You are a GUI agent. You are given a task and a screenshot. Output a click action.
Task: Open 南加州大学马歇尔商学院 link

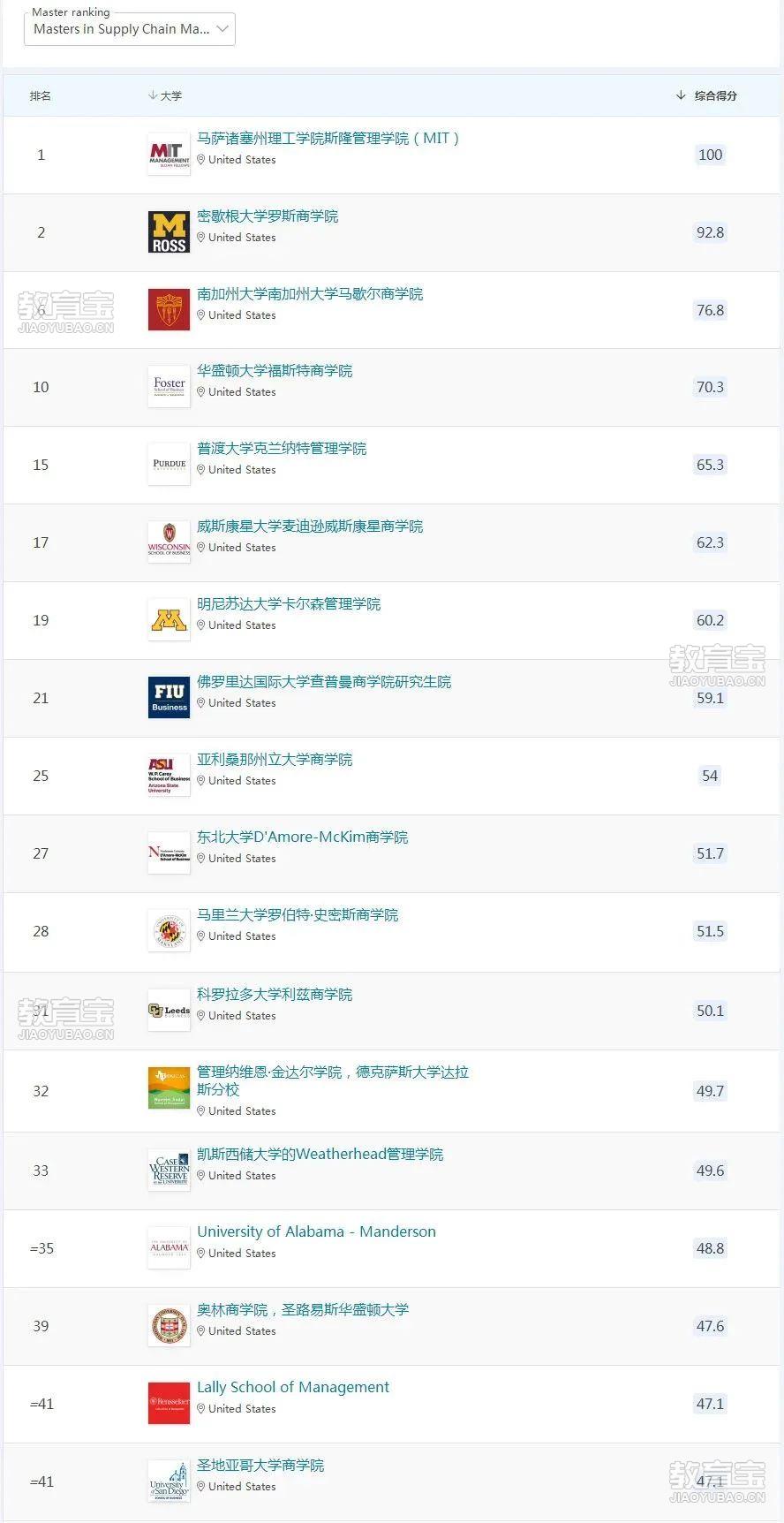tap(310, 294)
